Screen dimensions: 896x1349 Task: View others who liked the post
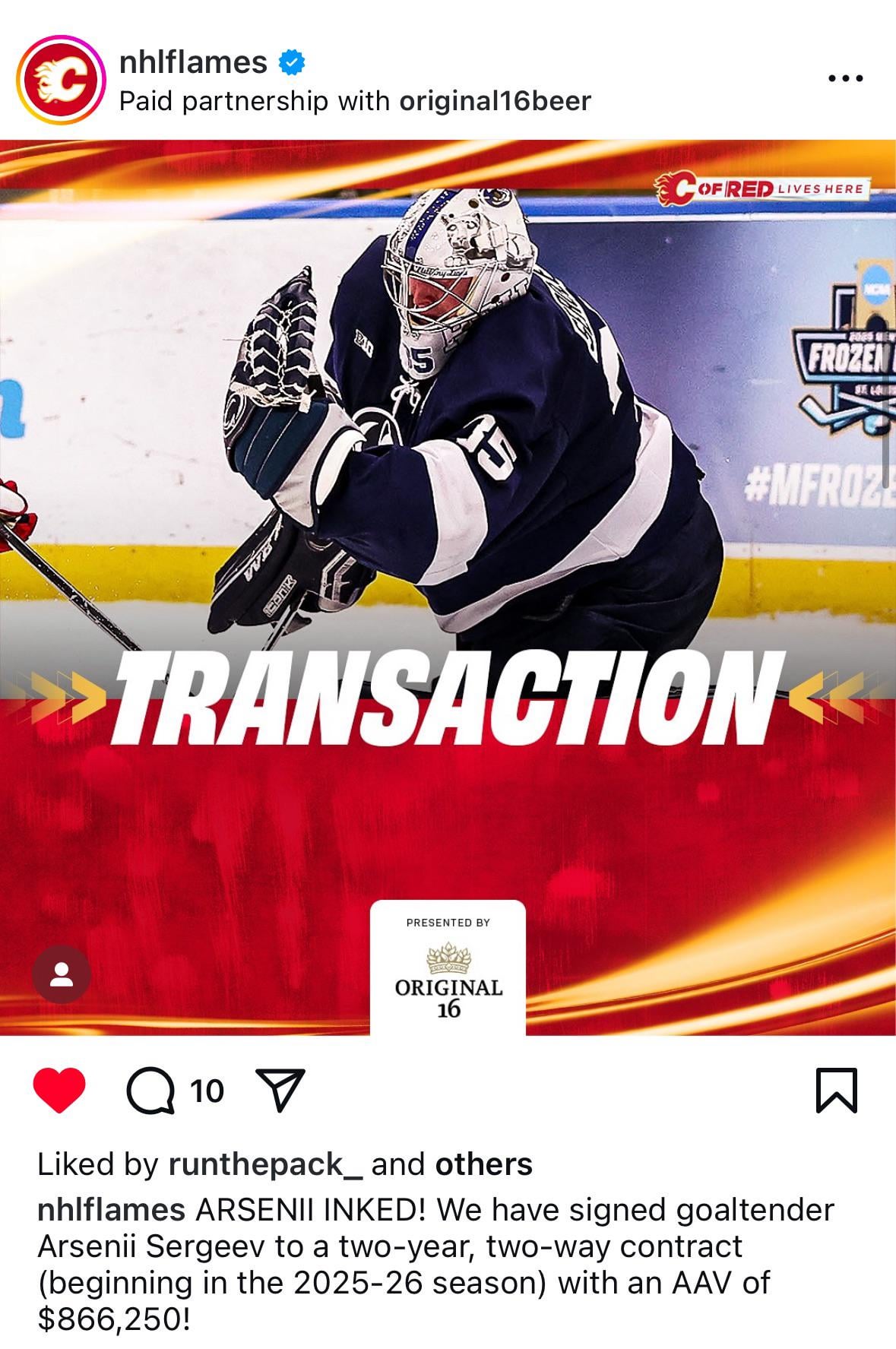483,1164
